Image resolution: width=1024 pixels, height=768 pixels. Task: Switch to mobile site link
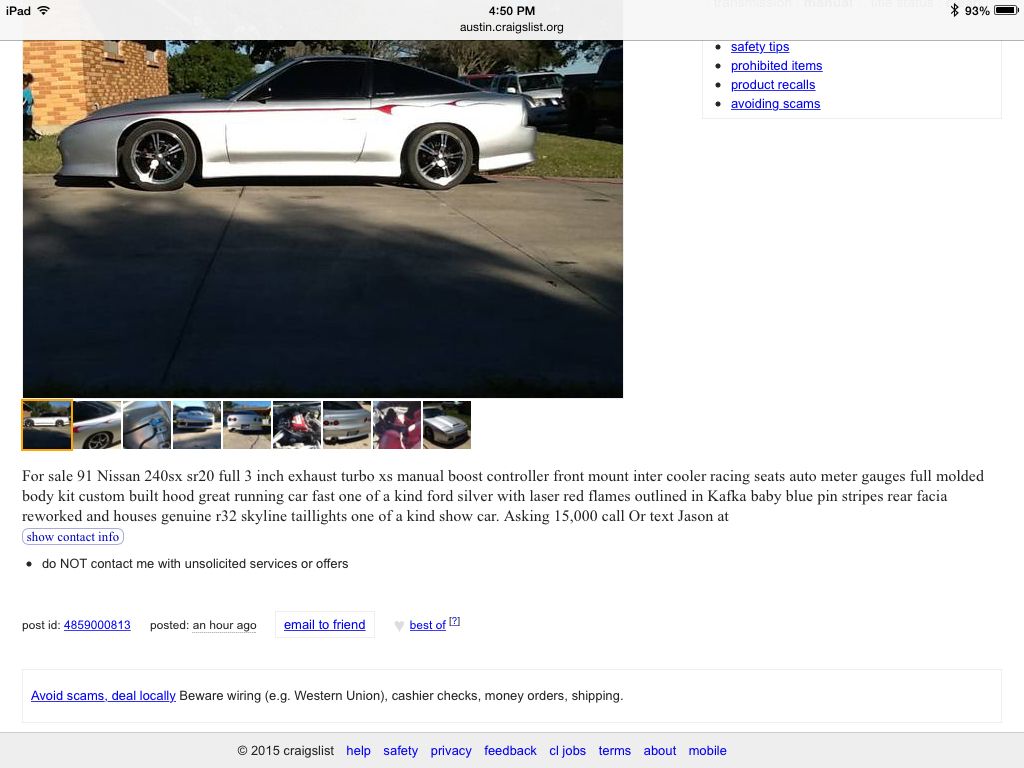pyautogui.click(x=707, y=751)
